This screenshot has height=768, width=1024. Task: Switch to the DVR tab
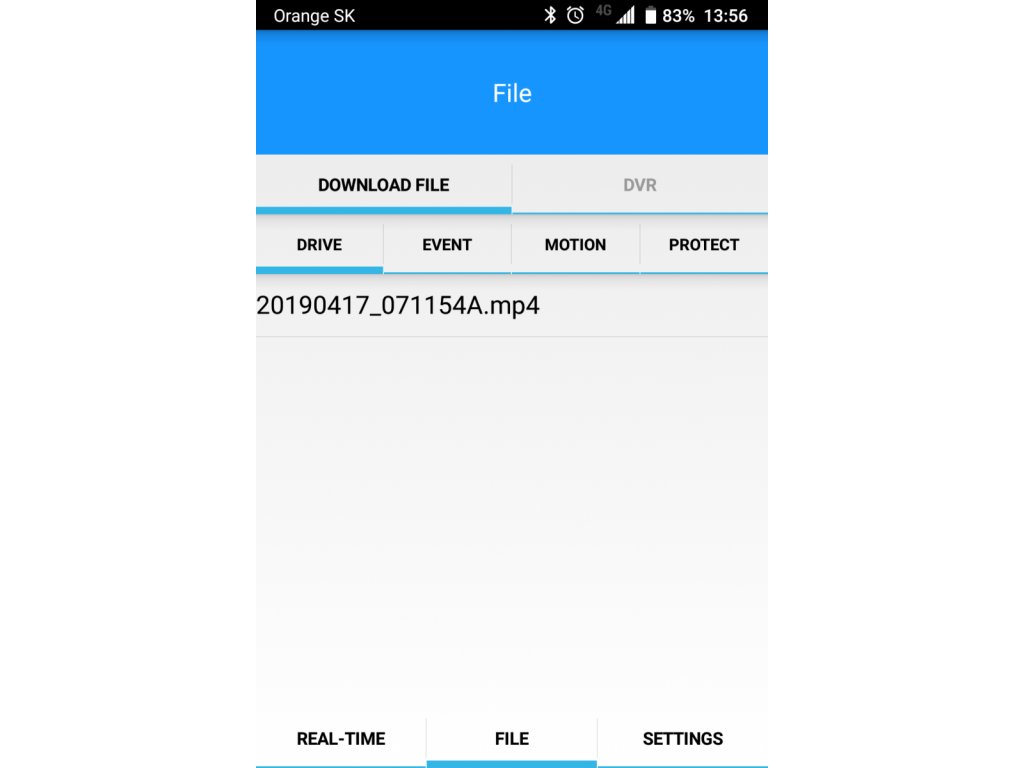[x=640, y=185]
